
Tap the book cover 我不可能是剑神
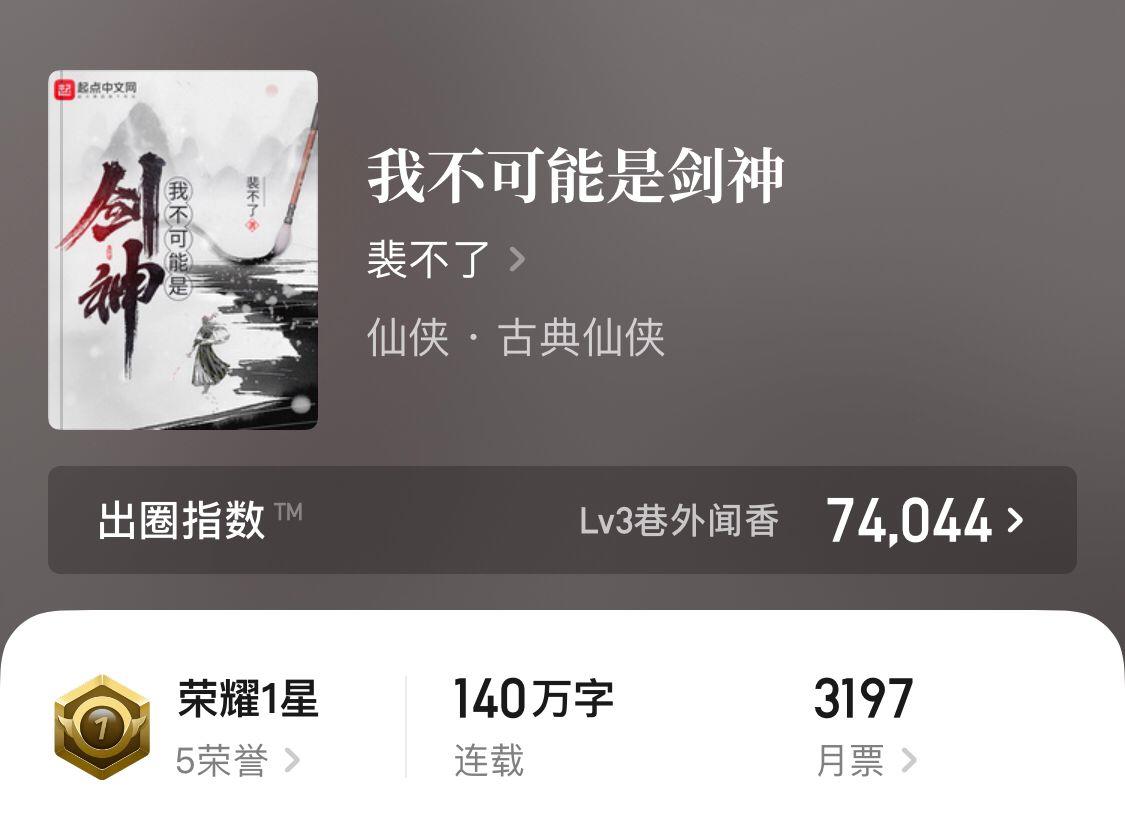[x=183, y=250]
